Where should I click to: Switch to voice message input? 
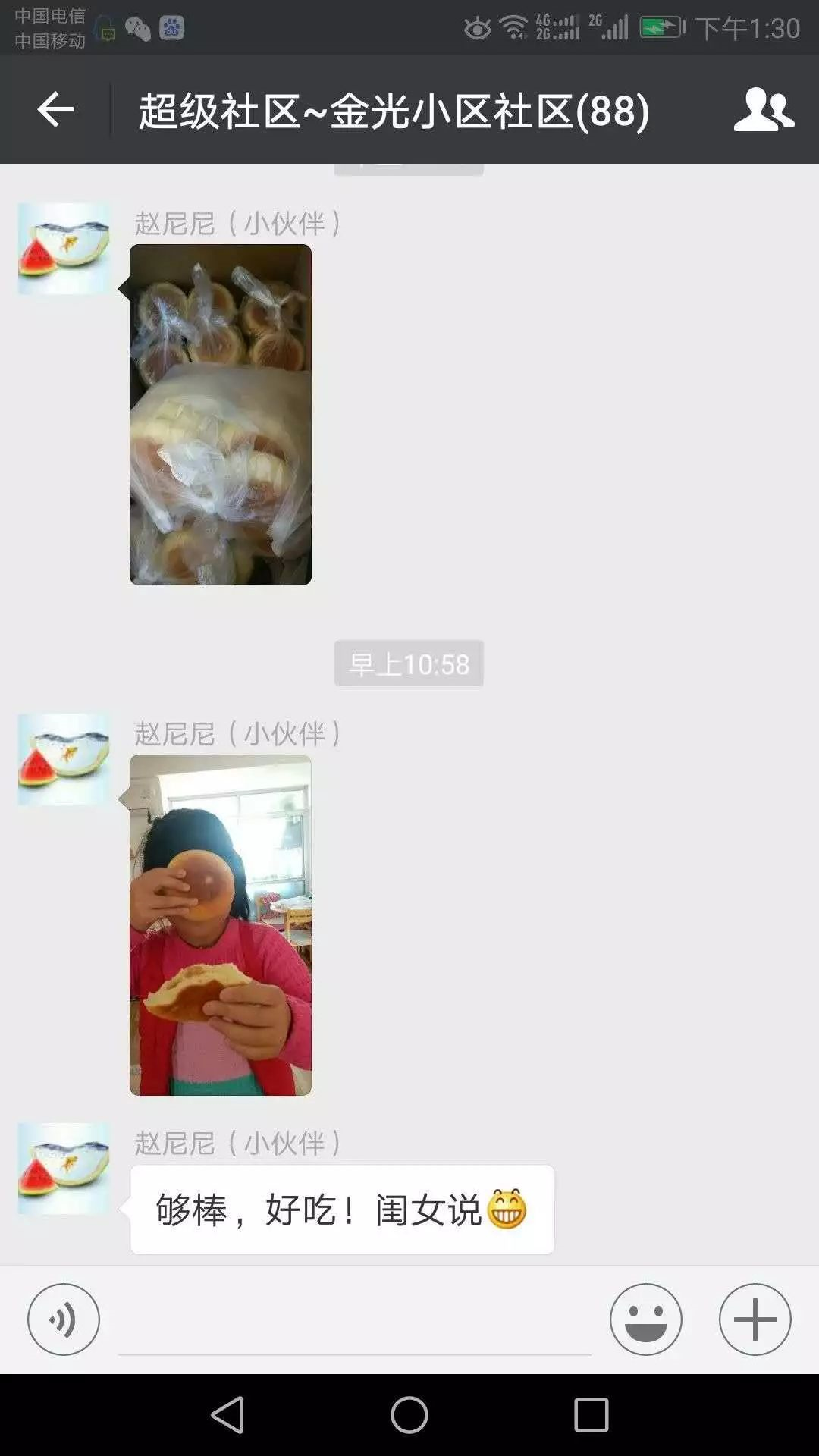coord(64,1319)
